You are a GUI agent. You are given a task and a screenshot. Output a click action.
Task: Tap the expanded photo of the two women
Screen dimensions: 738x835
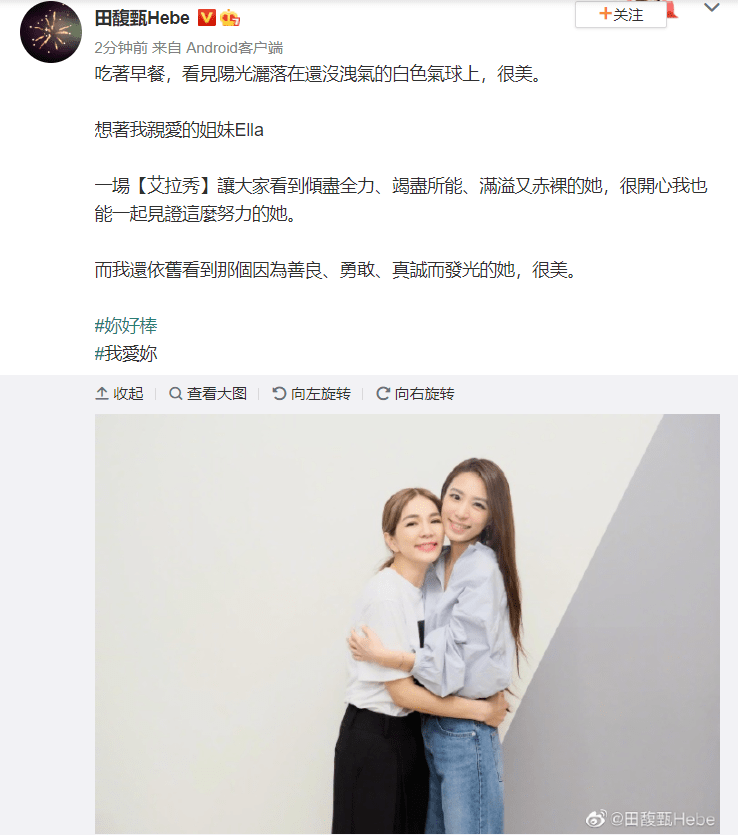(407, 624)
